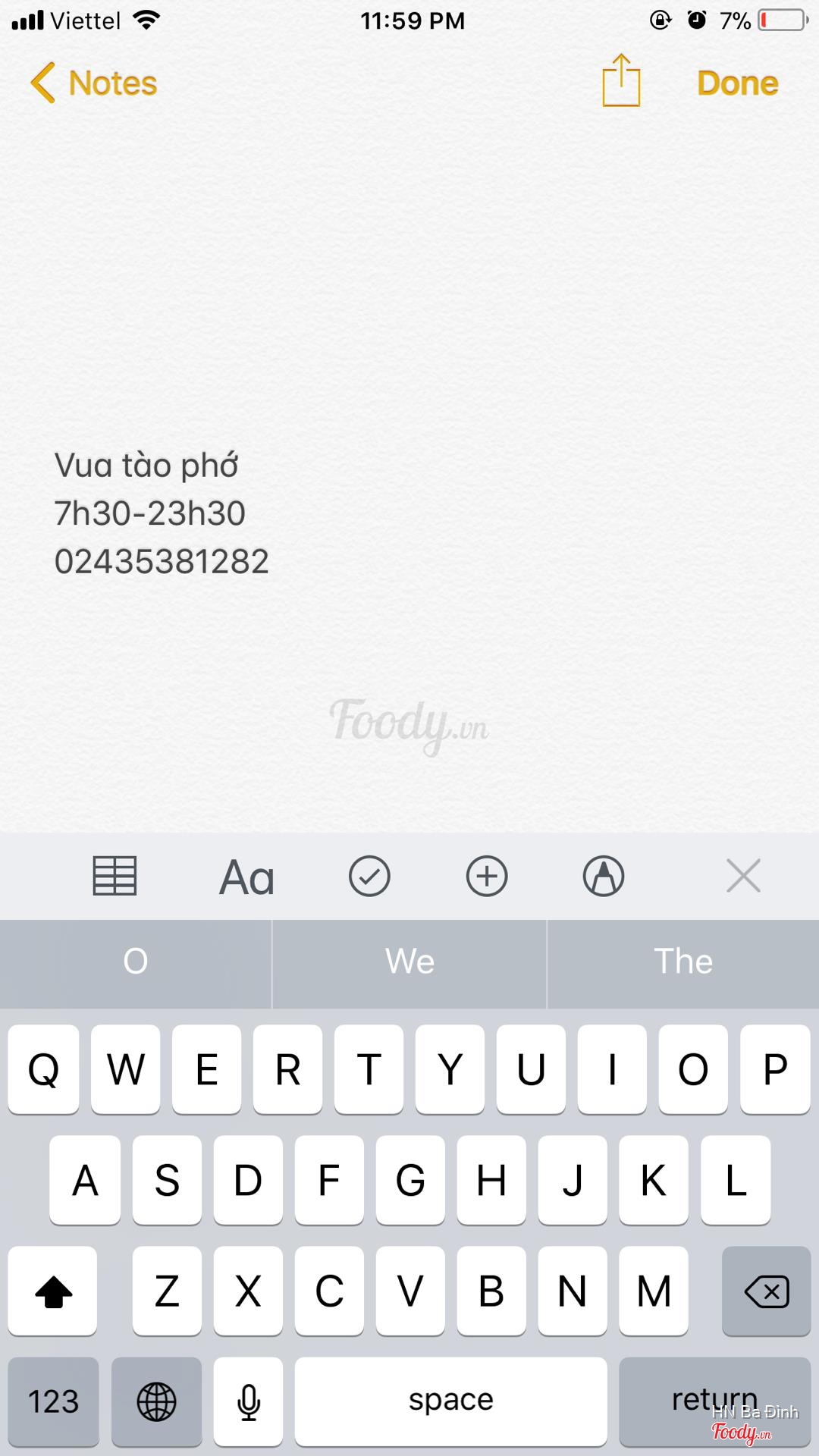Tap the backspace key
Image resolution: width=819 pixels, height=1456 pixels.
766,1291
